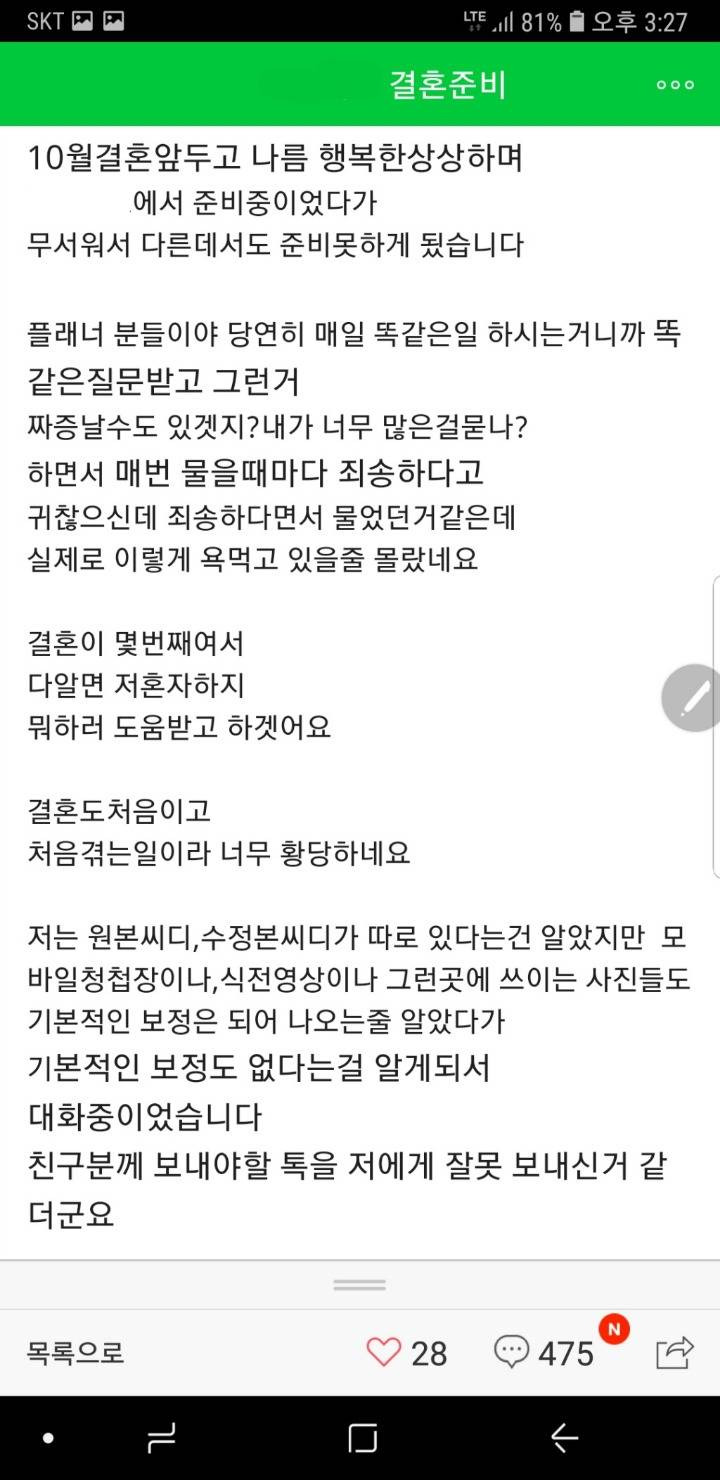The image size is (720, 1480).
Task: Go back to list via 목록으로
Action: click(76, 1353)
